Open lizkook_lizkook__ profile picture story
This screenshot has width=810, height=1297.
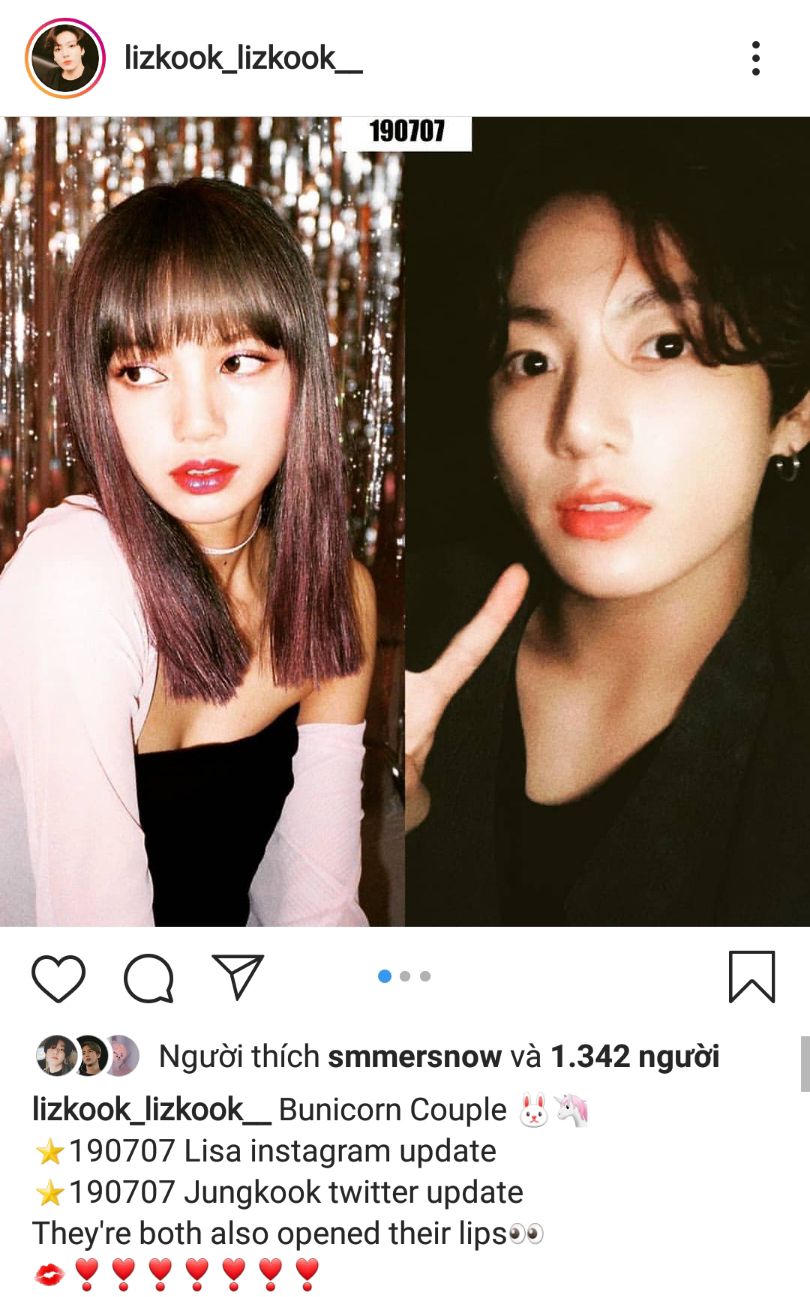pos(65,58)
